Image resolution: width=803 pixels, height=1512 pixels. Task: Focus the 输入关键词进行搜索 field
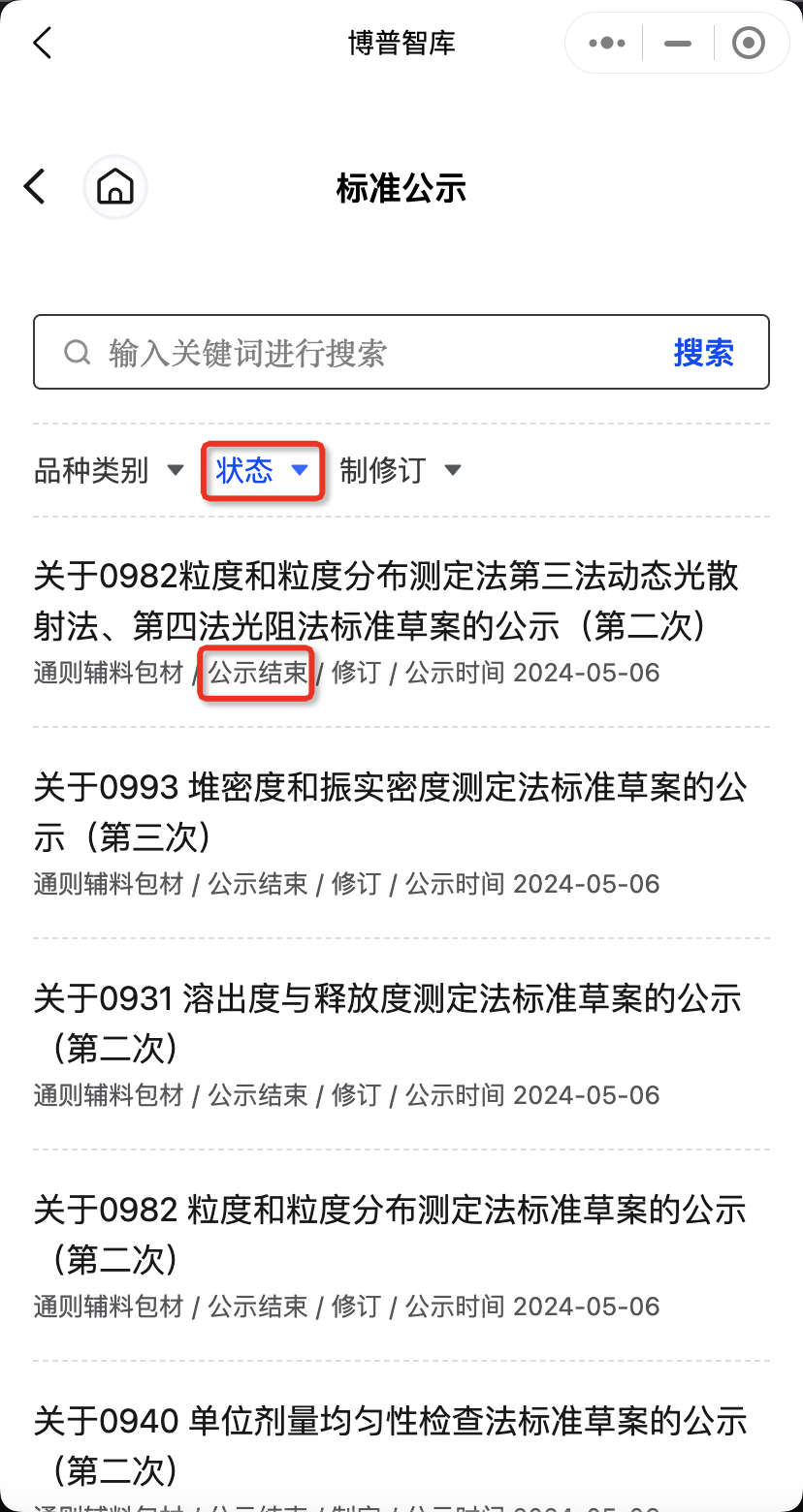(x=369, y=353)
